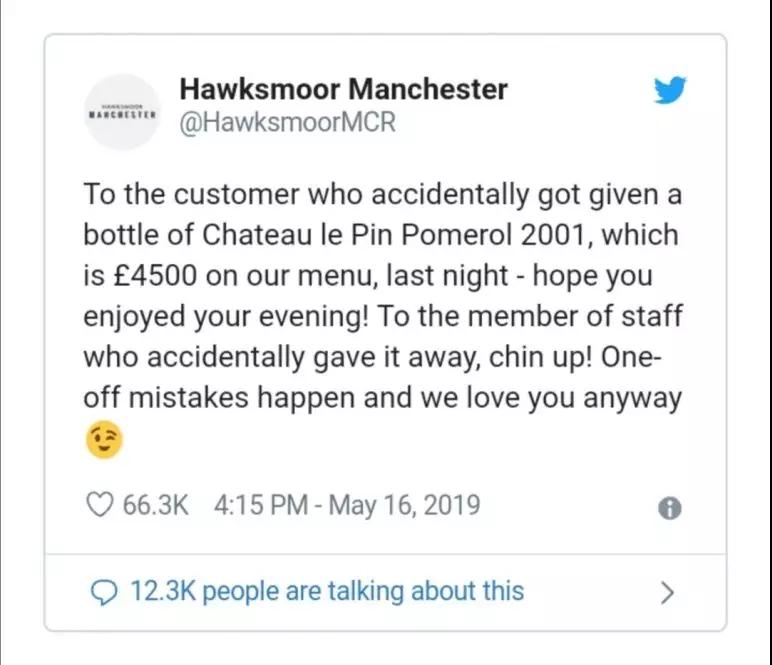The image size is (772, 665).
Task: Tap the Twitter bird logo icon
Action: pyautogui.click(x=669, y=91)
